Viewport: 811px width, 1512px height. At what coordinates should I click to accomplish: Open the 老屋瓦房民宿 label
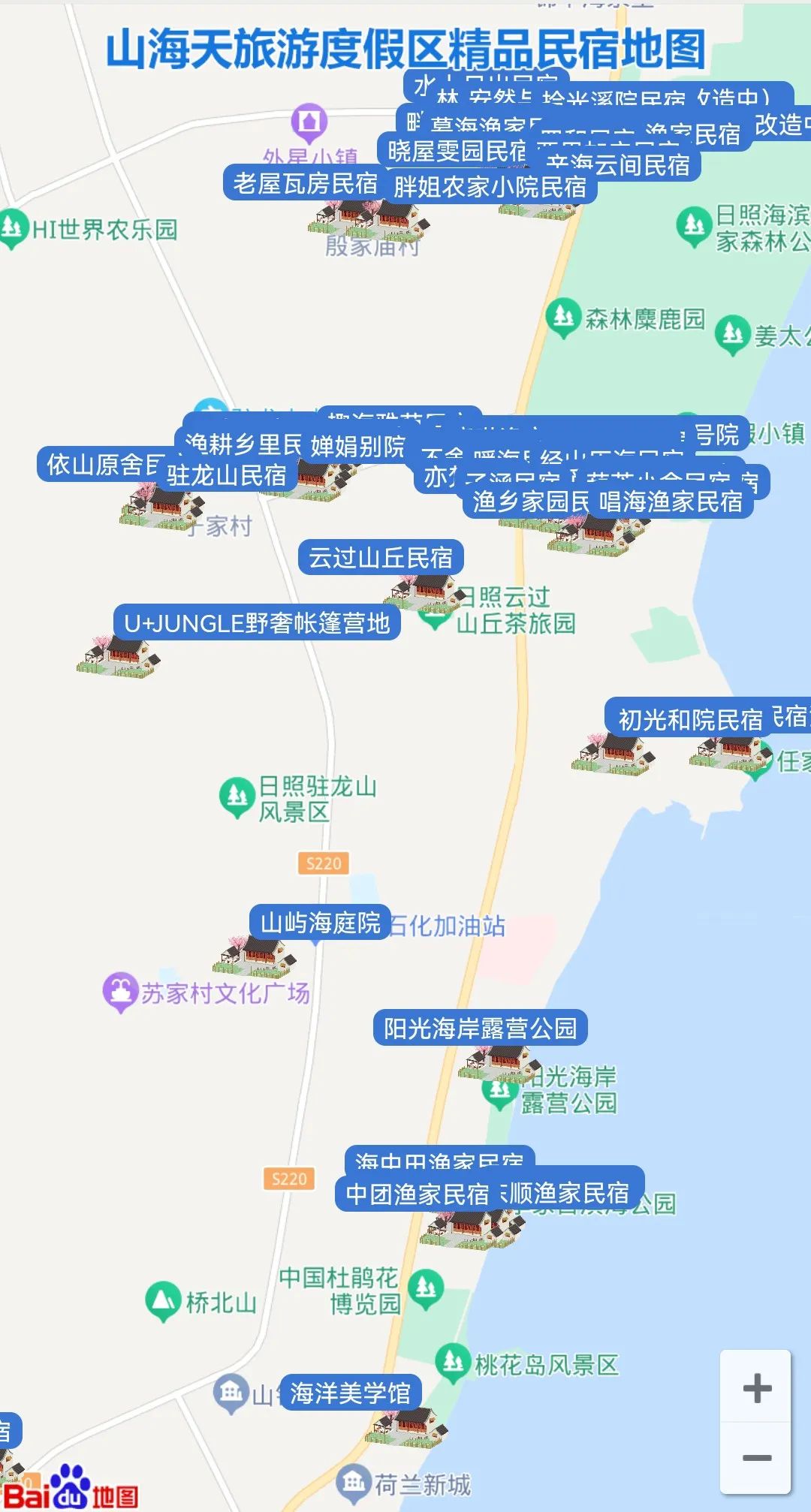pos(303,185)
